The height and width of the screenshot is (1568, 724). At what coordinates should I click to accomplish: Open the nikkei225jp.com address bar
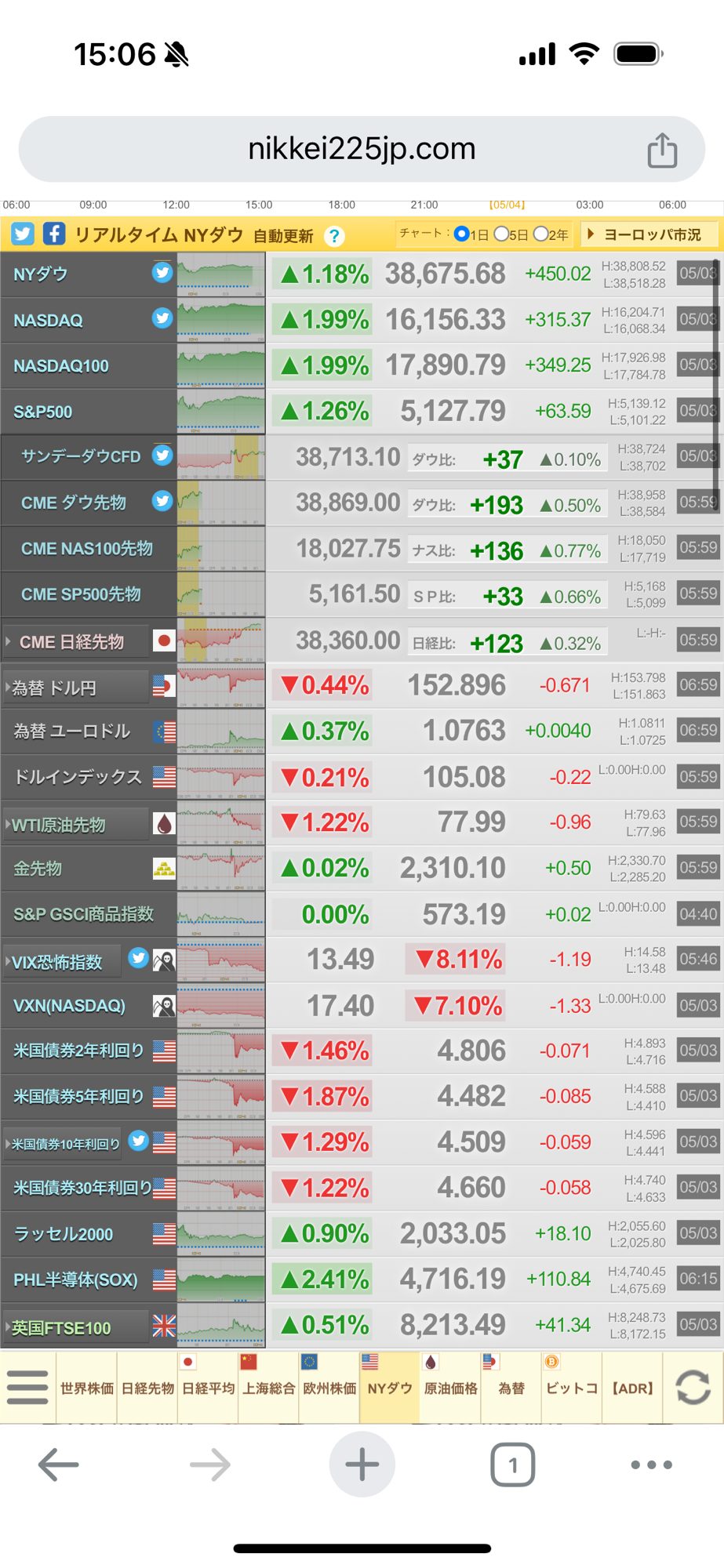[361, 149]
